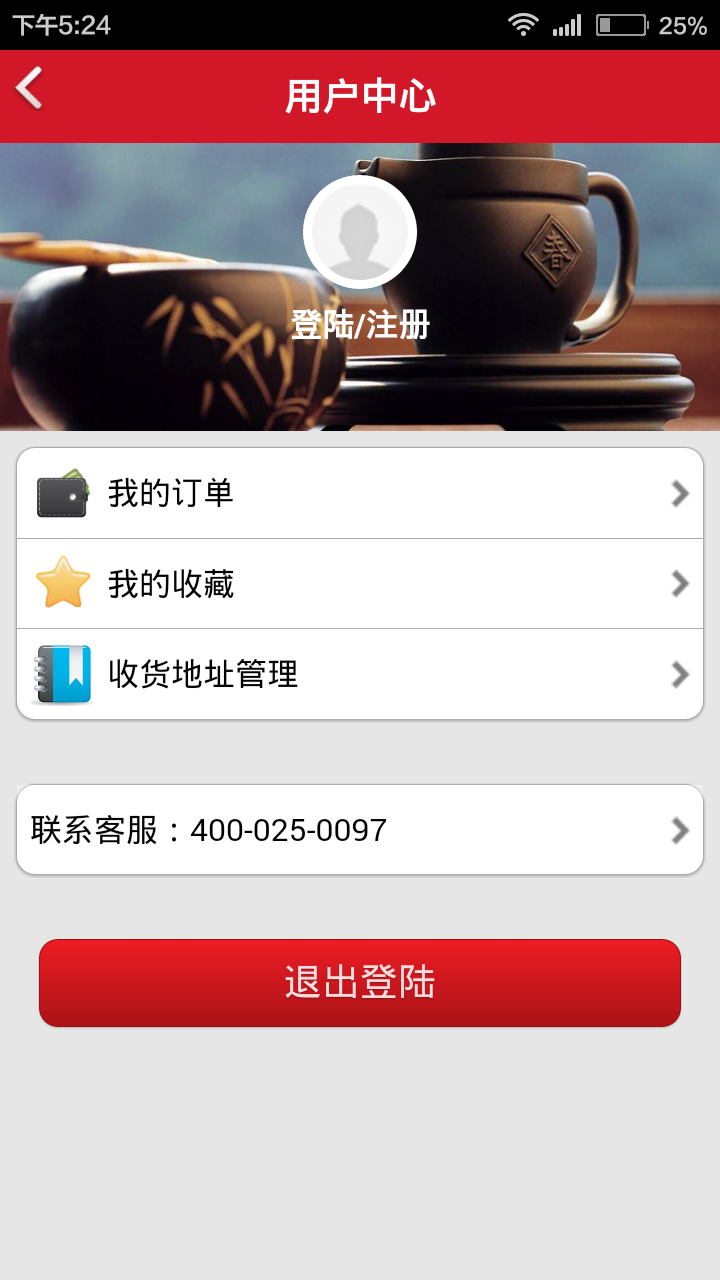
Task: View 我的收藏 favorites
Action: pos(360,584)
